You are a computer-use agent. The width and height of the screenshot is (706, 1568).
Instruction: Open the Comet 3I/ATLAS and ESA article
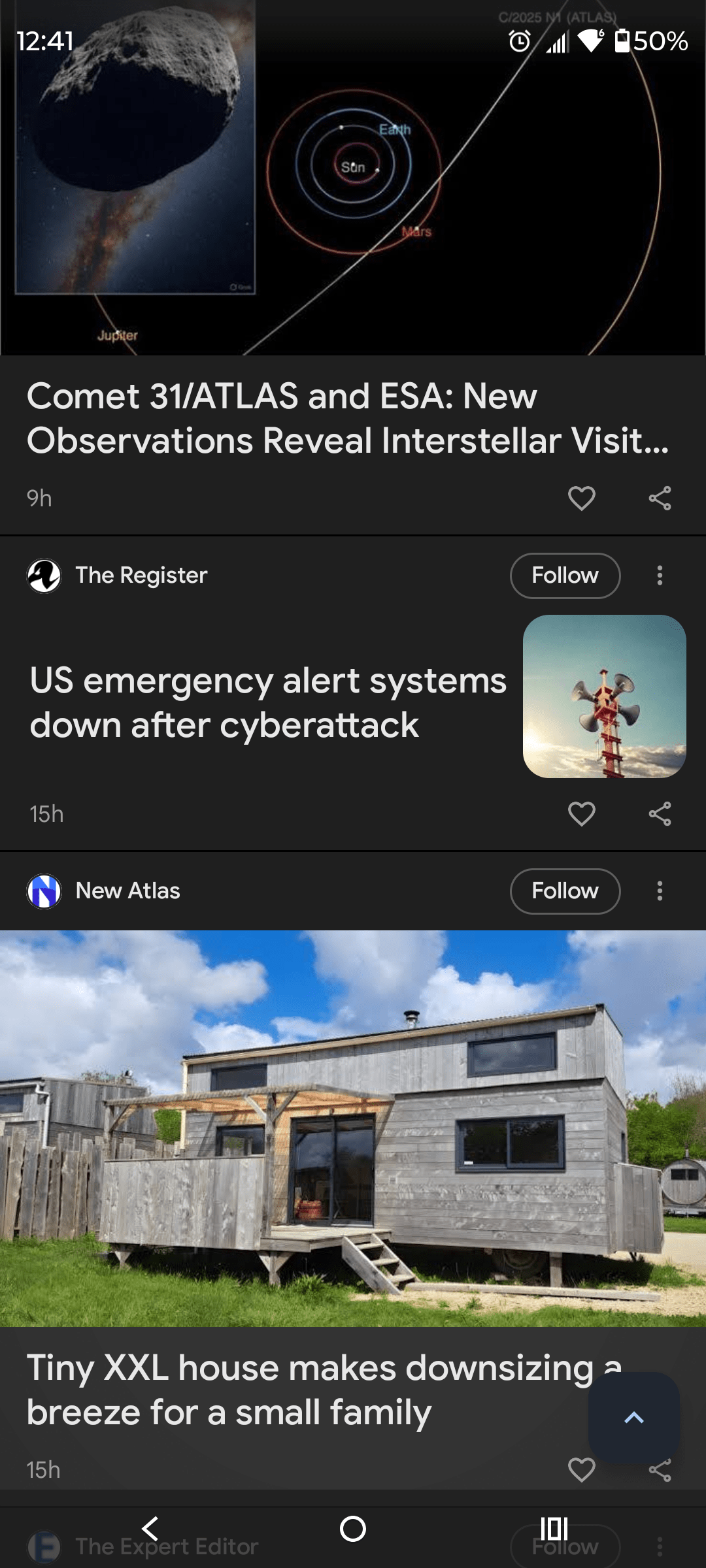346,418
